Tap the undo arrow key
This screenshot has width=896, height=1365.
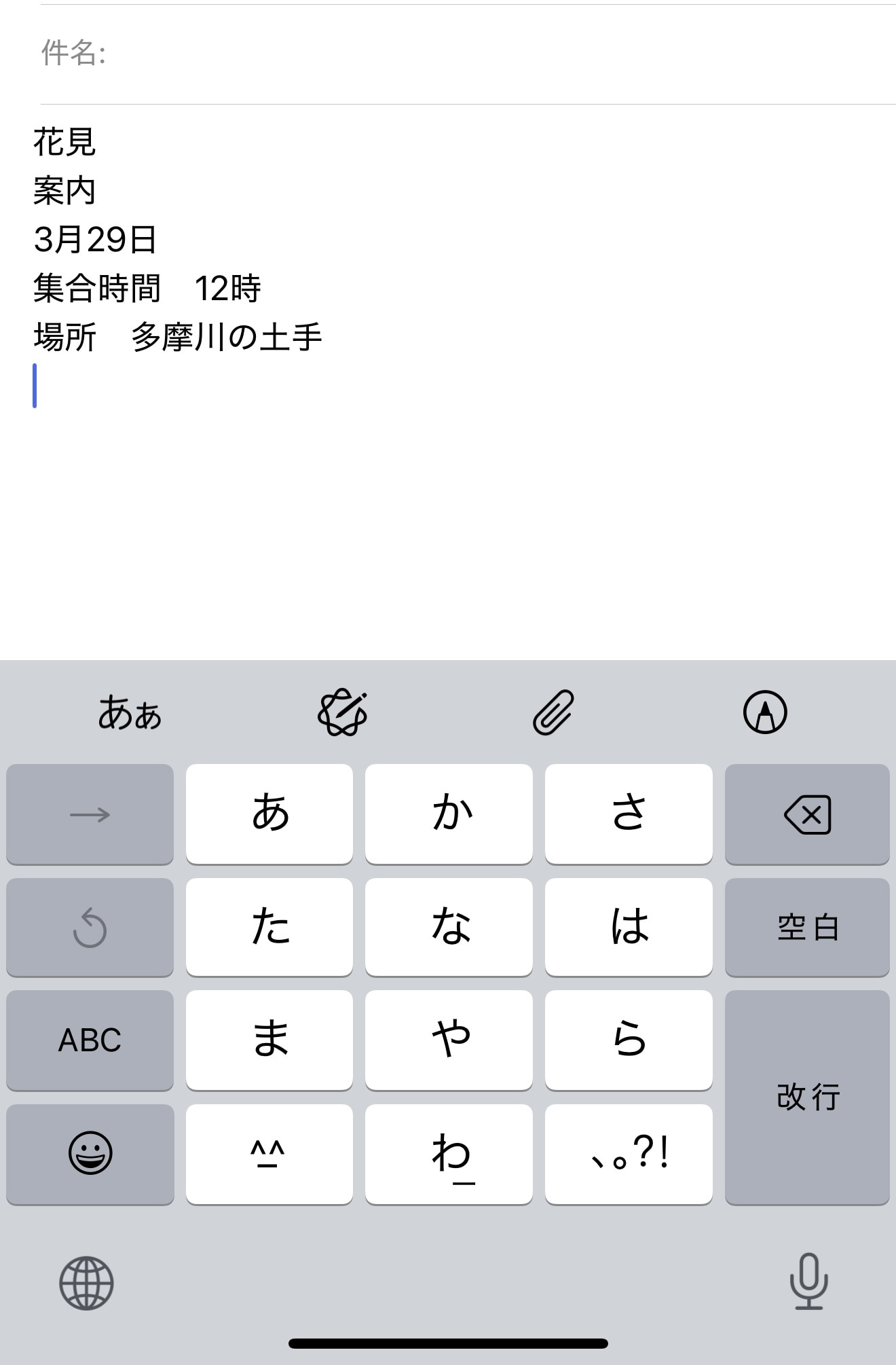pos(89,927)
